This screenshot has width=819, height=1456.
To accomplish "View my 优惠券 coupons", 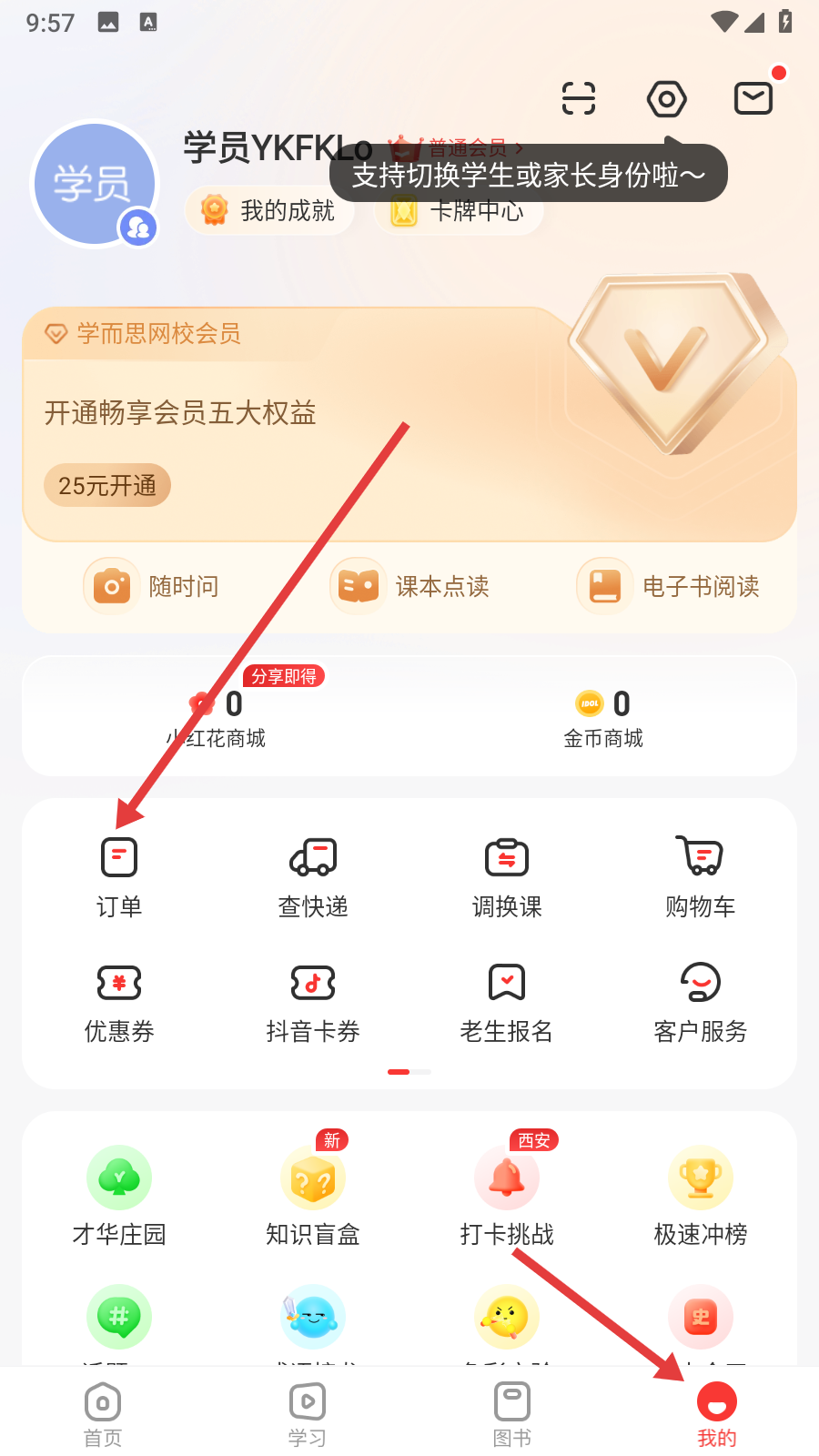I will tap(119, 1001).
